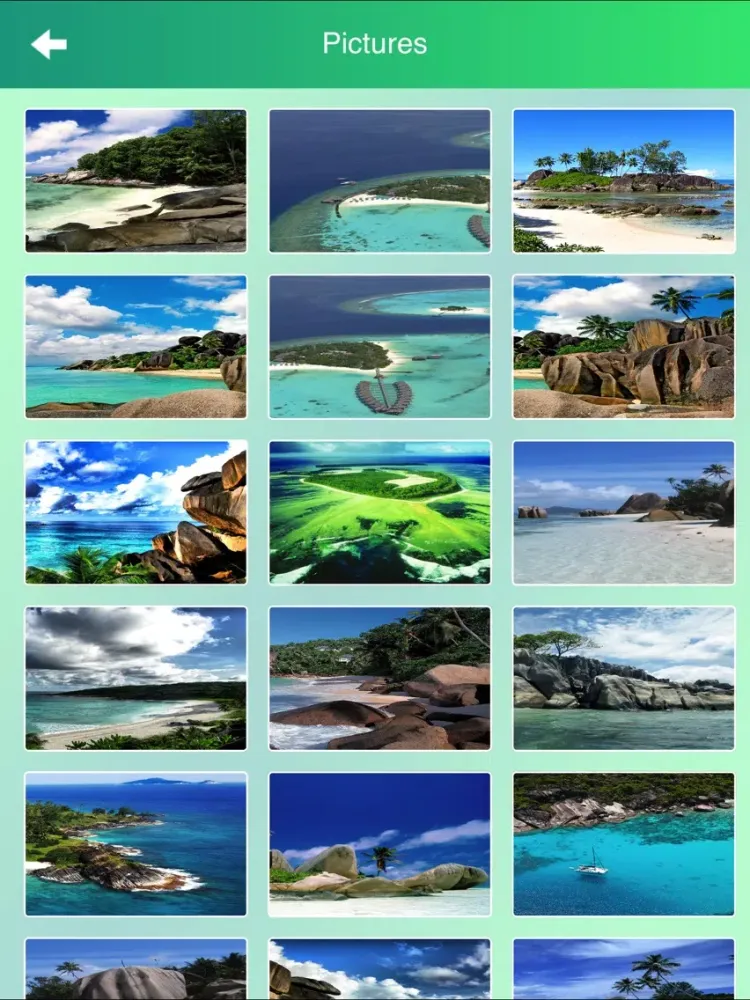
Task: Open the aerial picture with heart-shaped overwater villas
Action: [x=380, y=346]
